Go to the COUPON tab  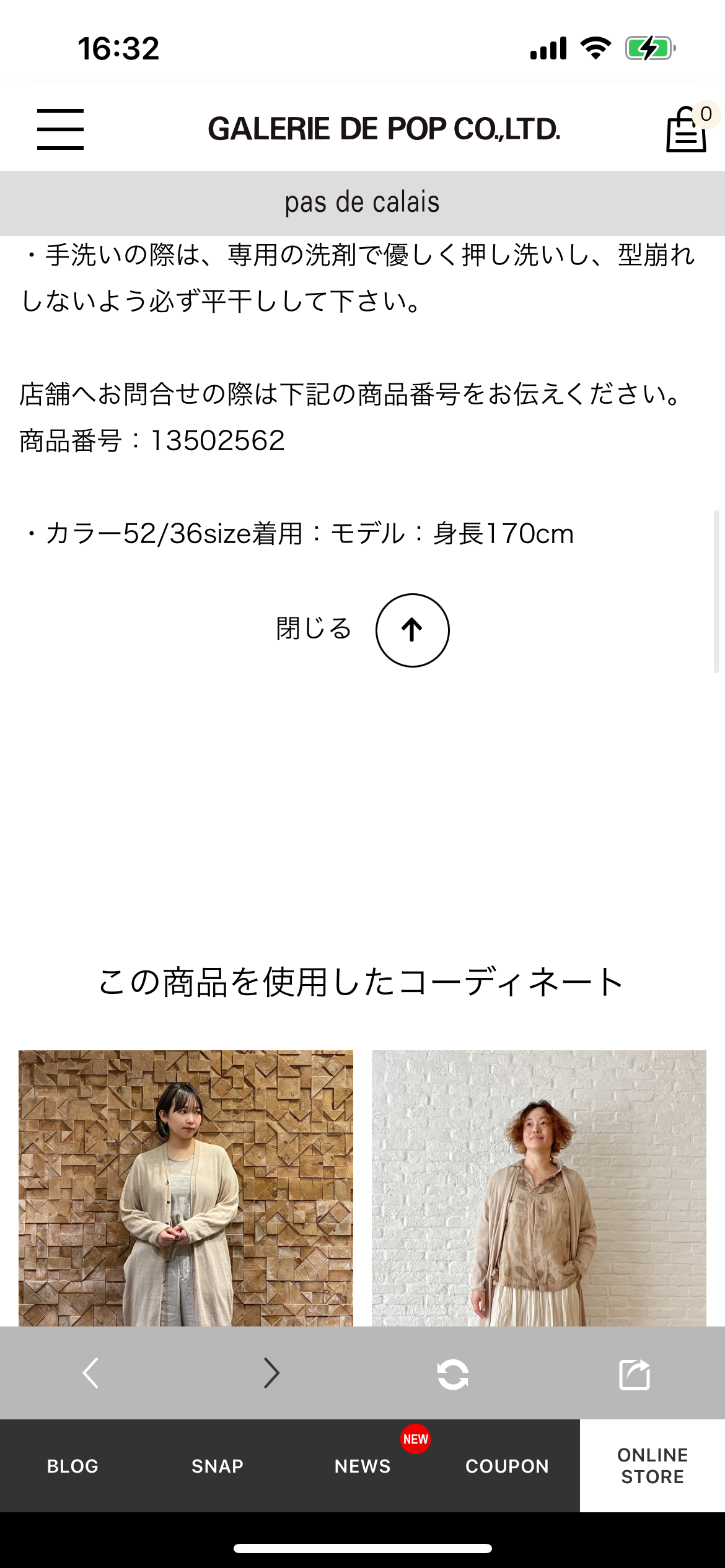coord(507,1466)
